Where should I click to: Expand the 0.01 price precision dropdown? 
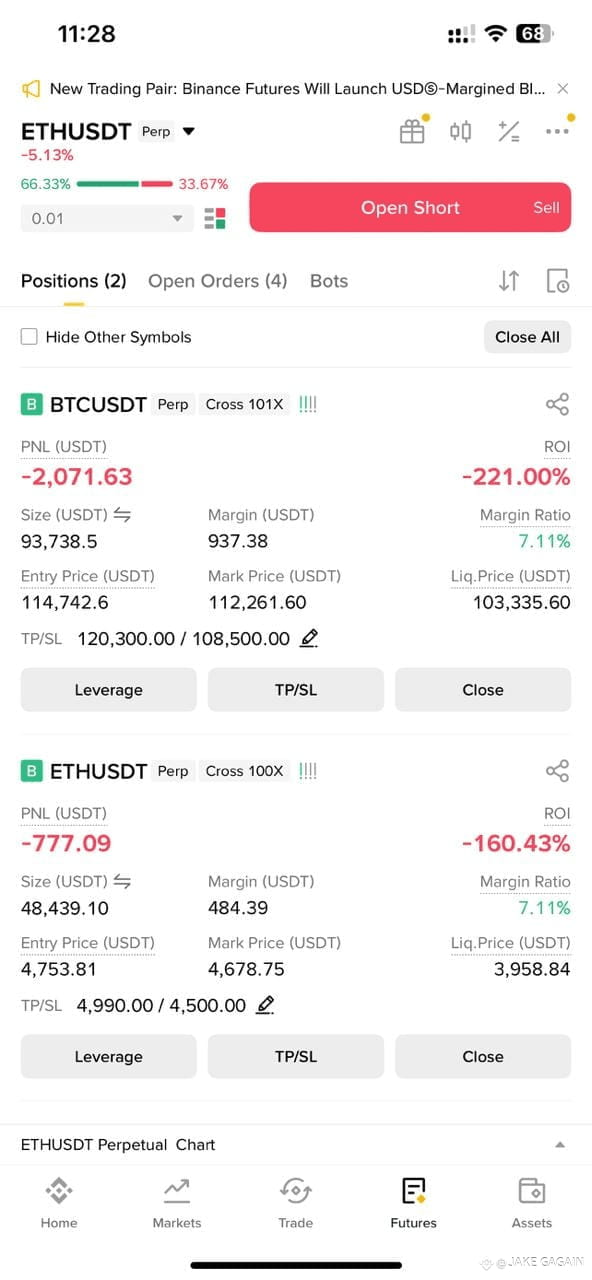(x=108, y=218)
